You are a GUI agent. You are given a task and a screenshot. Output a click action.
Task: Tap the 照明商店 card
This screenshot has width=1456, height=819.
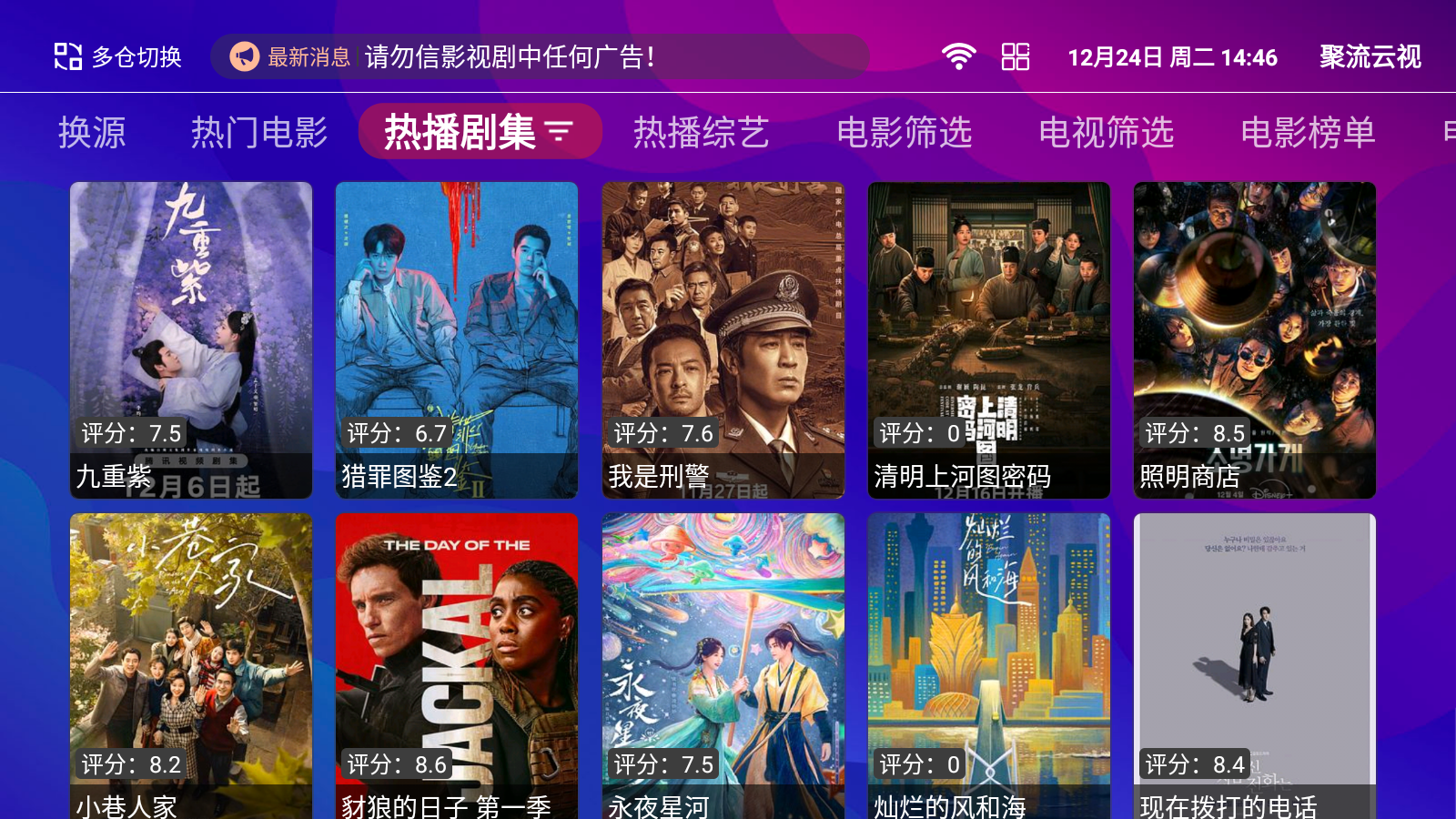[1254, 339]
